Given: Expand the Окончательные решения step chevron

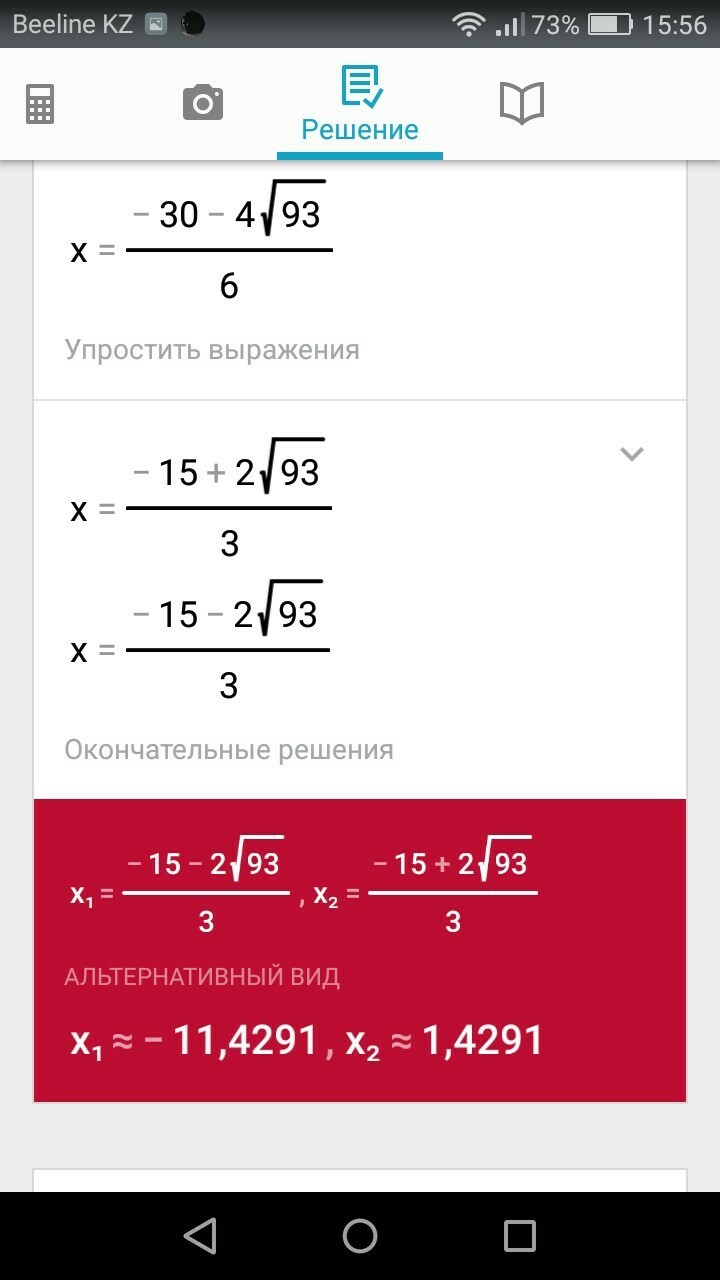Looking at the screenshot, I should click(x=631, y=454).
